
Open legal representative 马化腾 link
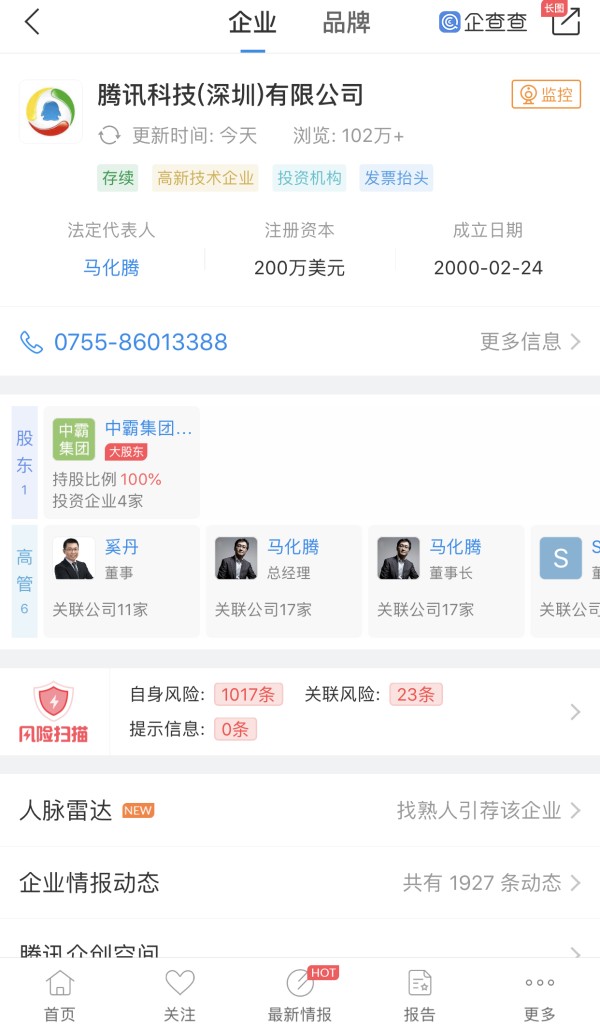click(x=111, y=267)
